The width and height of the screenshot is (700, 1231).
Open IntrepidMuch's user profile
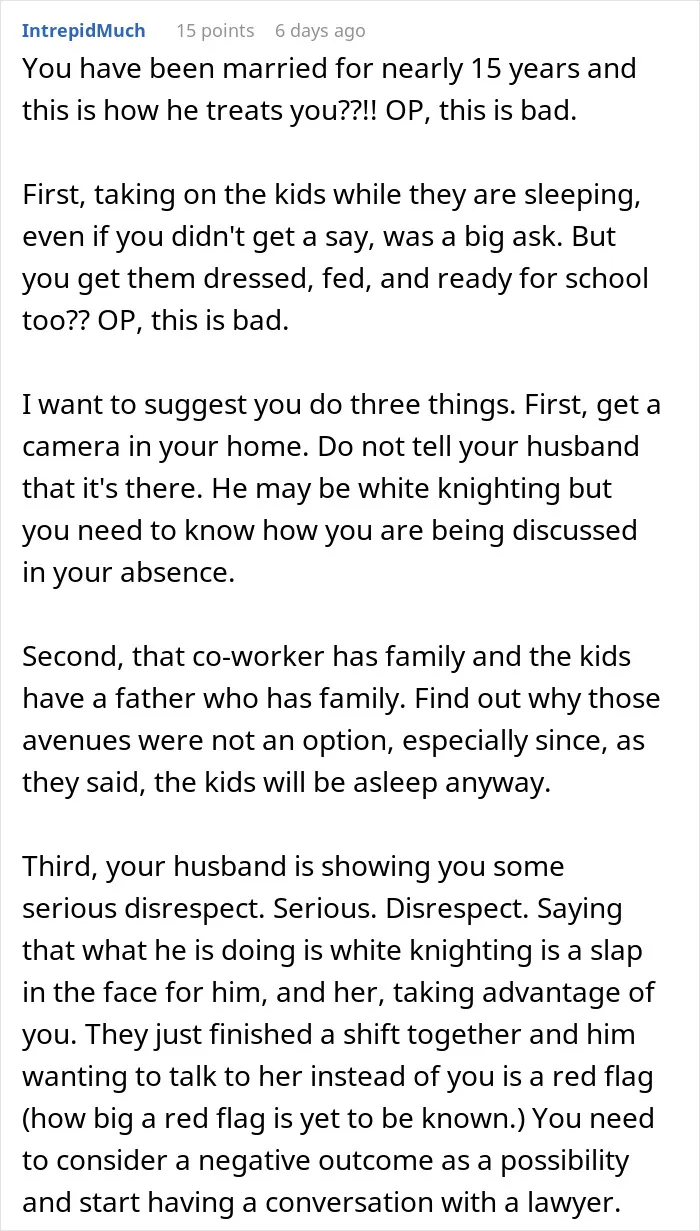(84, 31)
